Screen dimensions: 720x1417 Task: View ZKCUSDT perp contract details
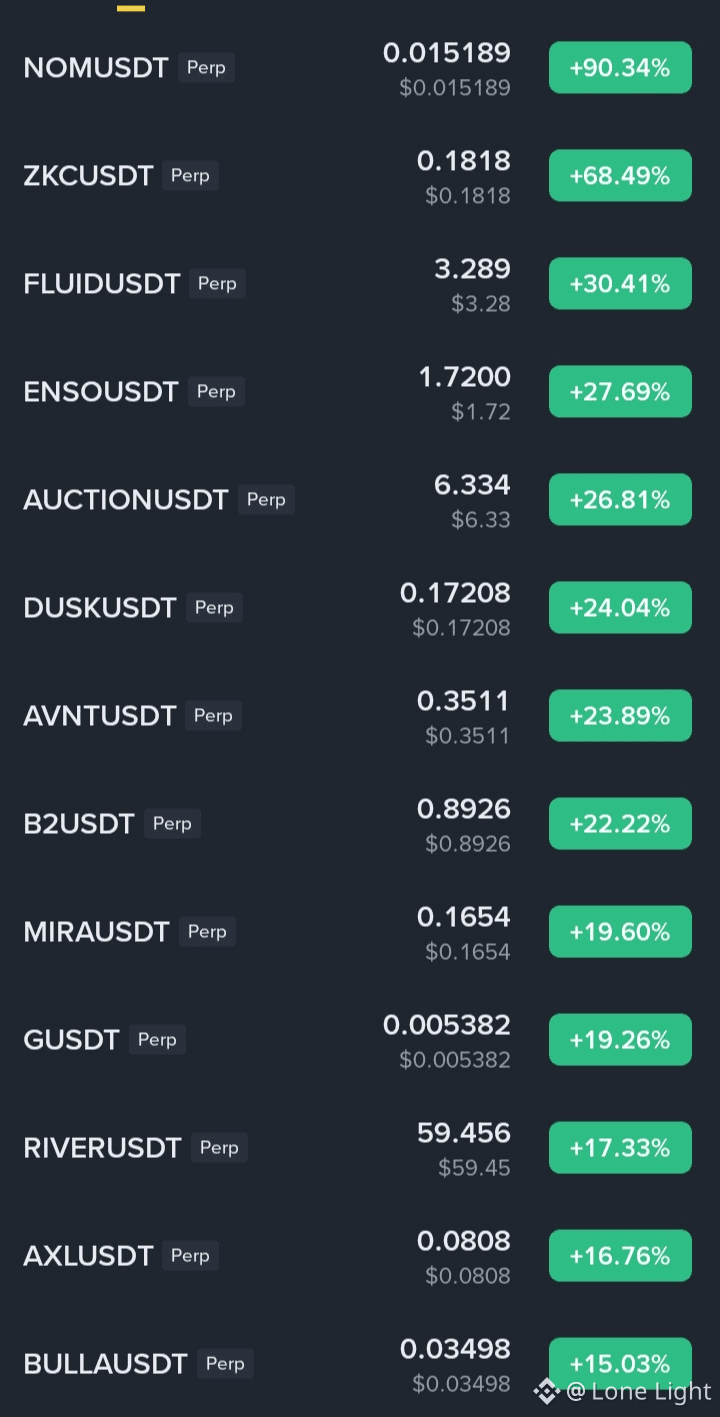point(88,176)
